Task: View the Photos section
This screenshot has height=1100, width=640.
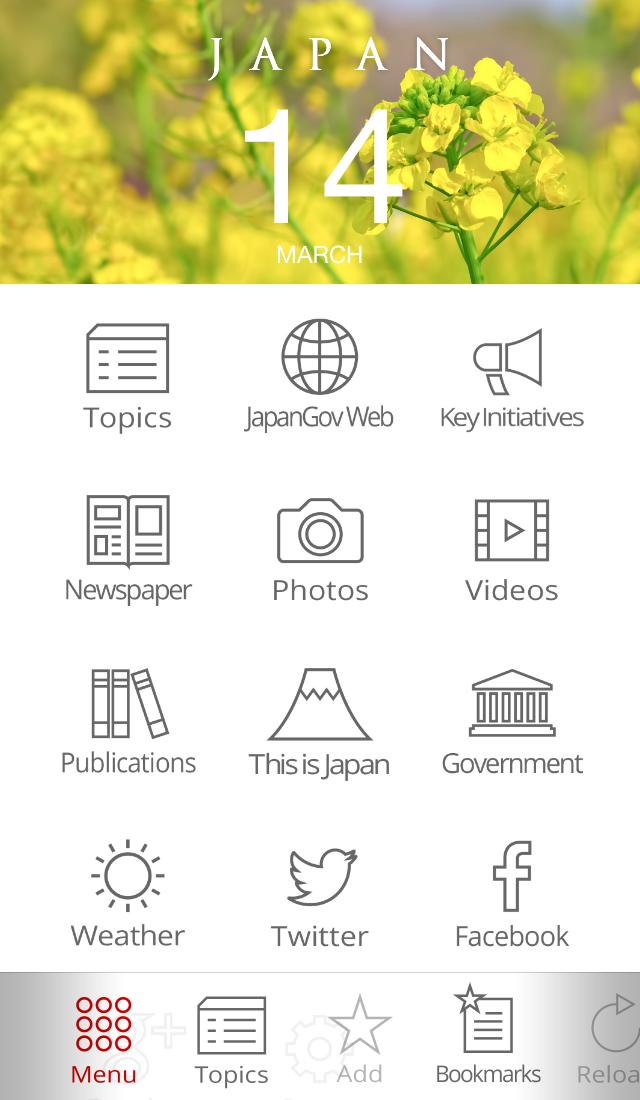Action: [320, 549]
